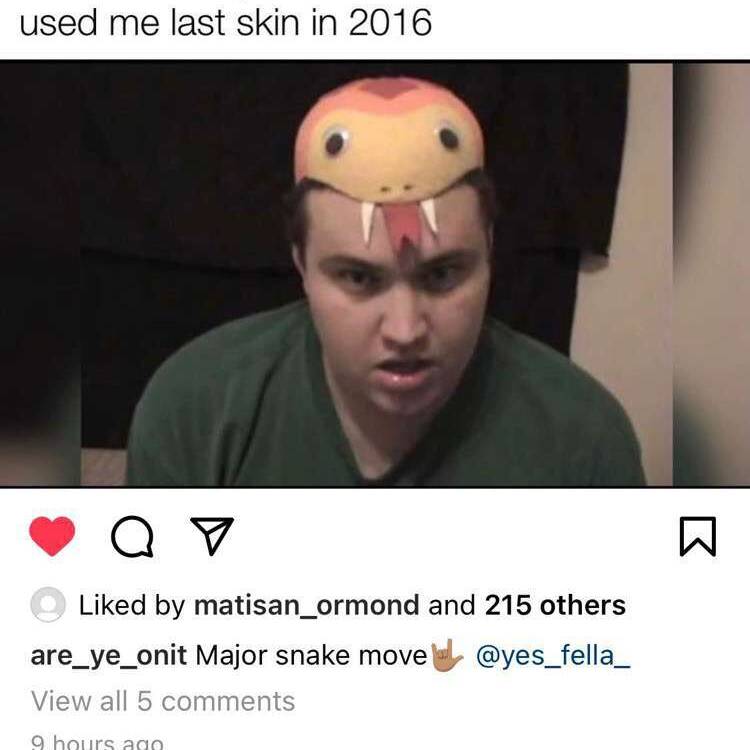View all 5 comments

[x=163, y=701]
